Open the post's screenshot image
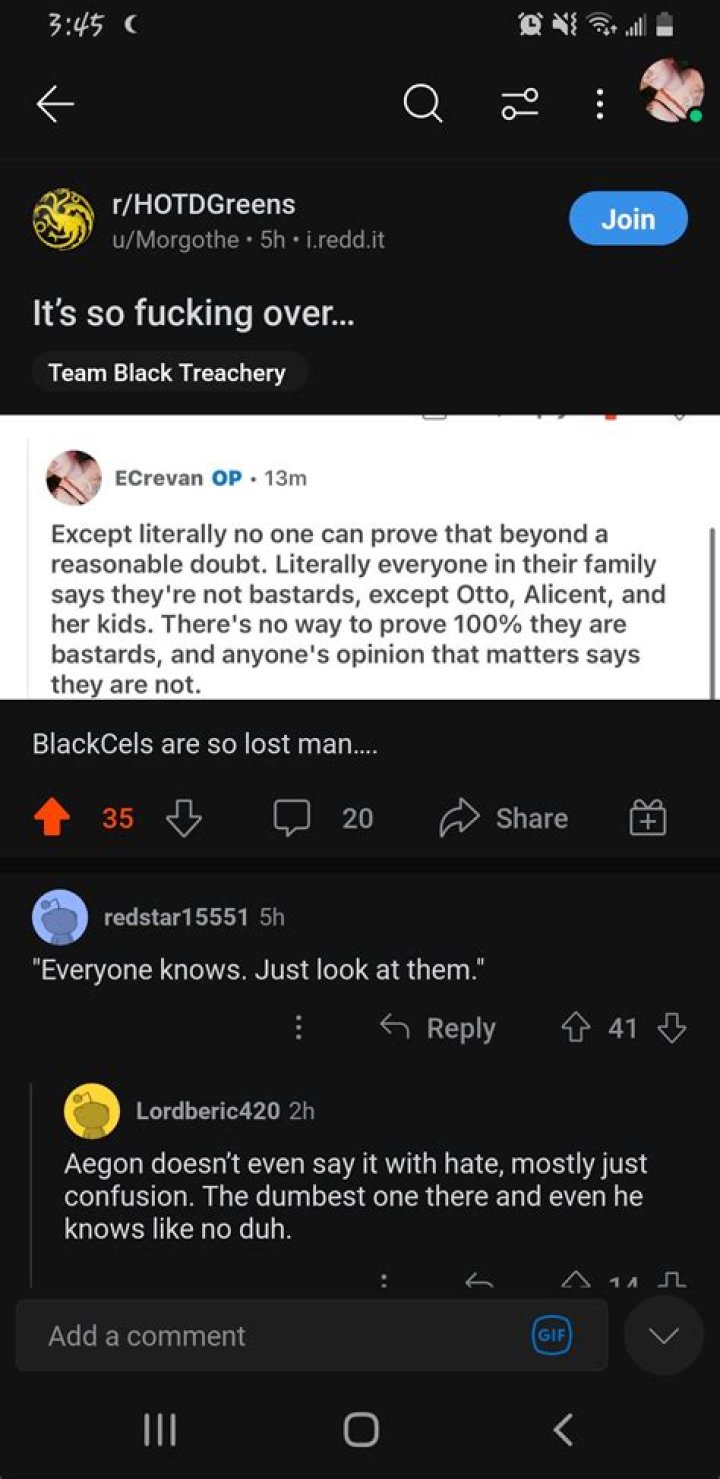 click(360, 557)
